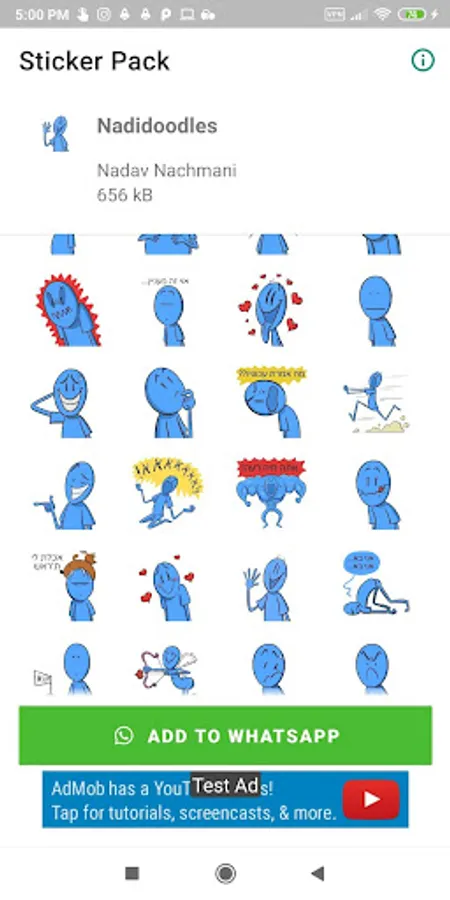Add the Nadidoodles pack to WhatsApp
Screen dimensions: 450x900
(225, 735)
